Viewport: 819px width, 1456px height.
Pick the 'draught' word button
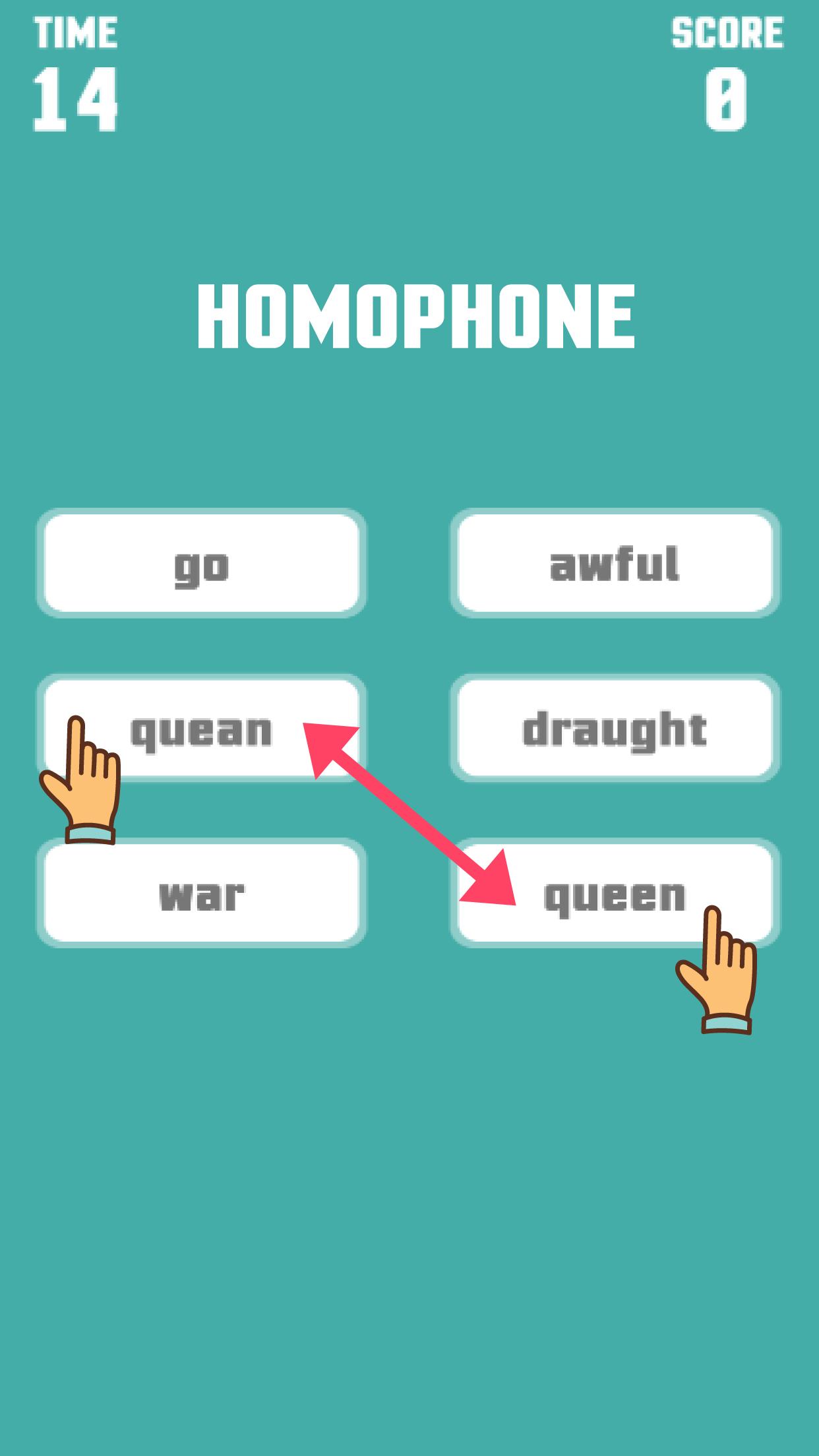click(615, 729)
